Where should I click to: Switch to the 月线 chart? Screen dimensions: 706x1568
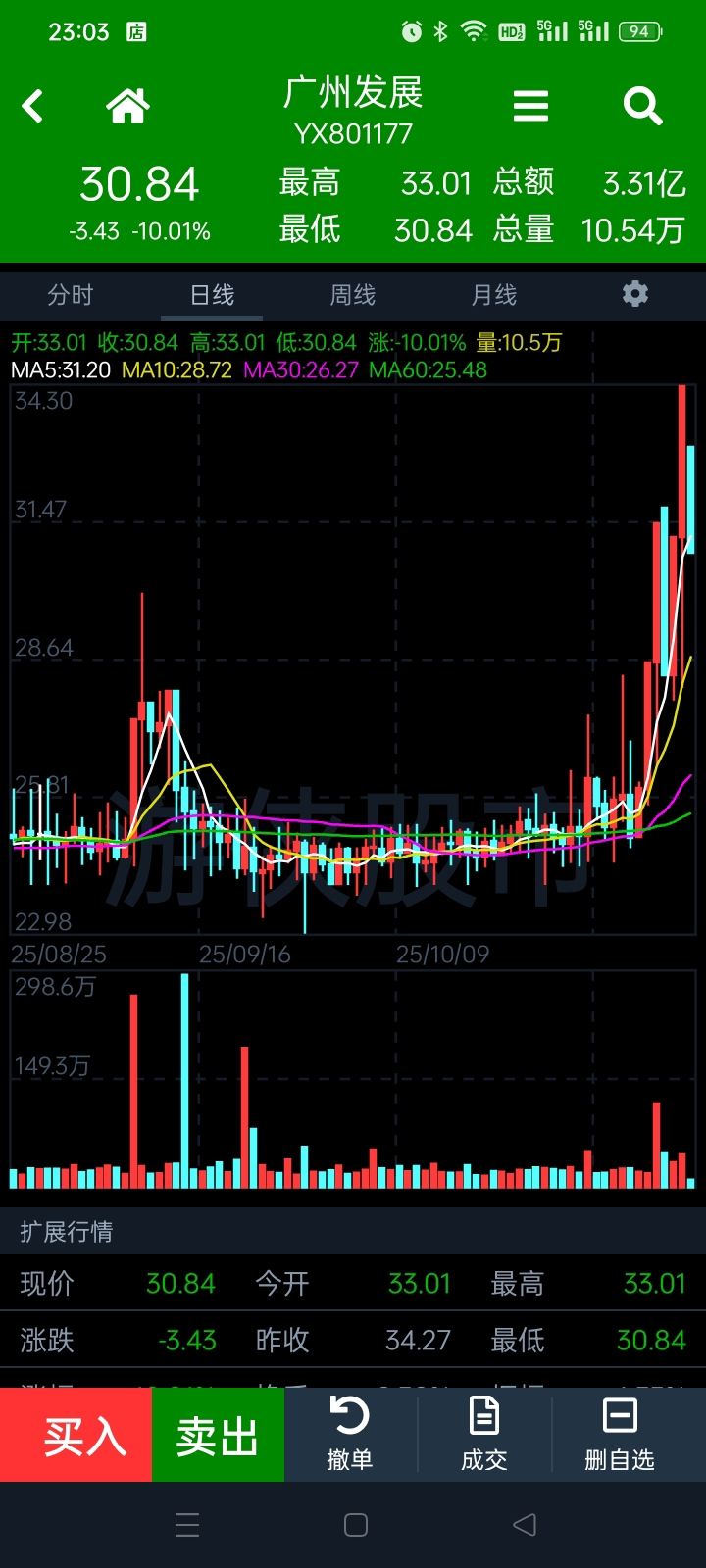[x=494, y=295]
